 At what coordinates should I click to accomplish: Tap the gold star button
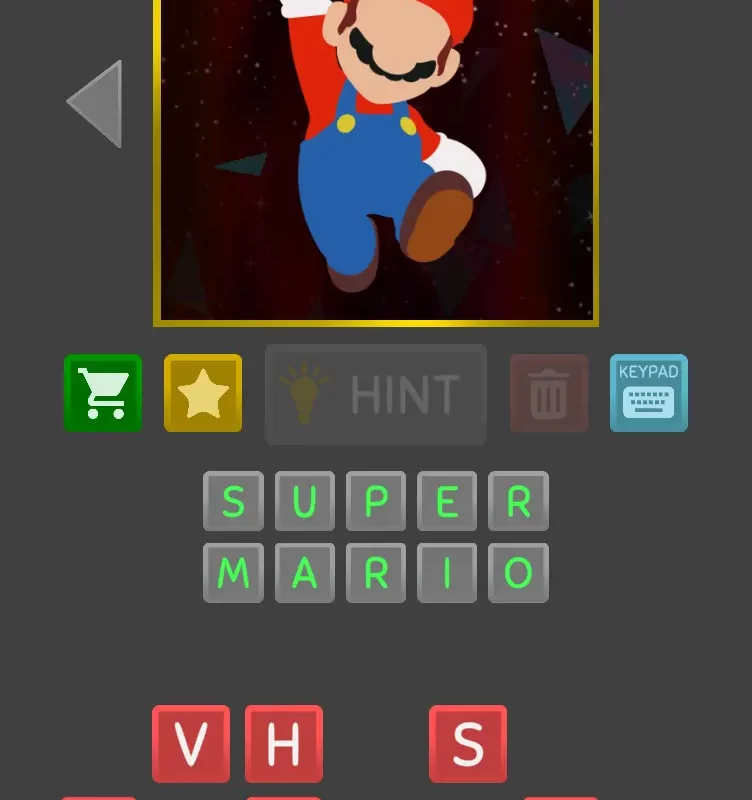(203, 393)
